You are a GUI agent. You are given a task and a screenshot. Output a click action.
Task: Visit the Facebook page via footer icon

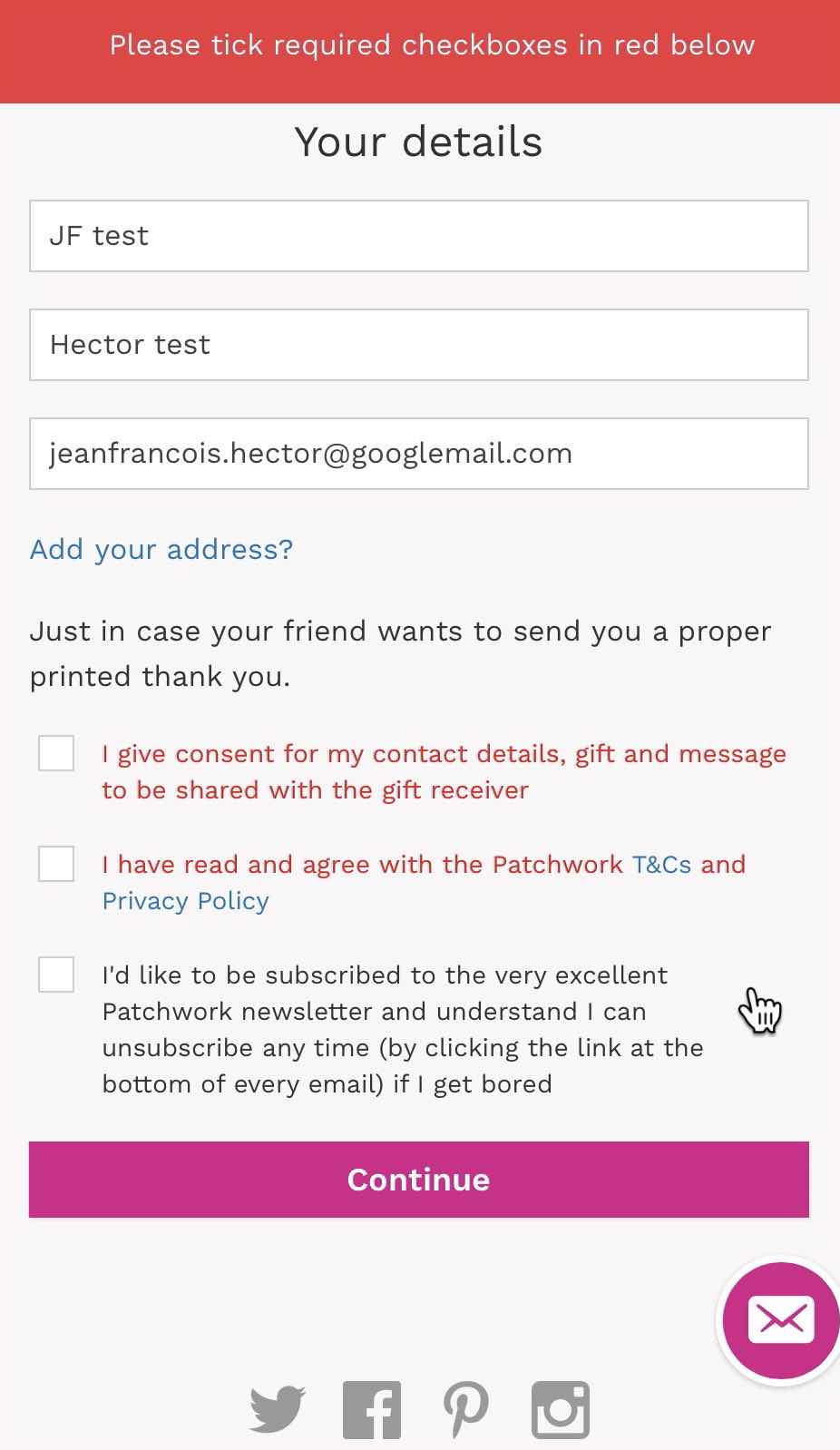click(x=372, y=1410)
